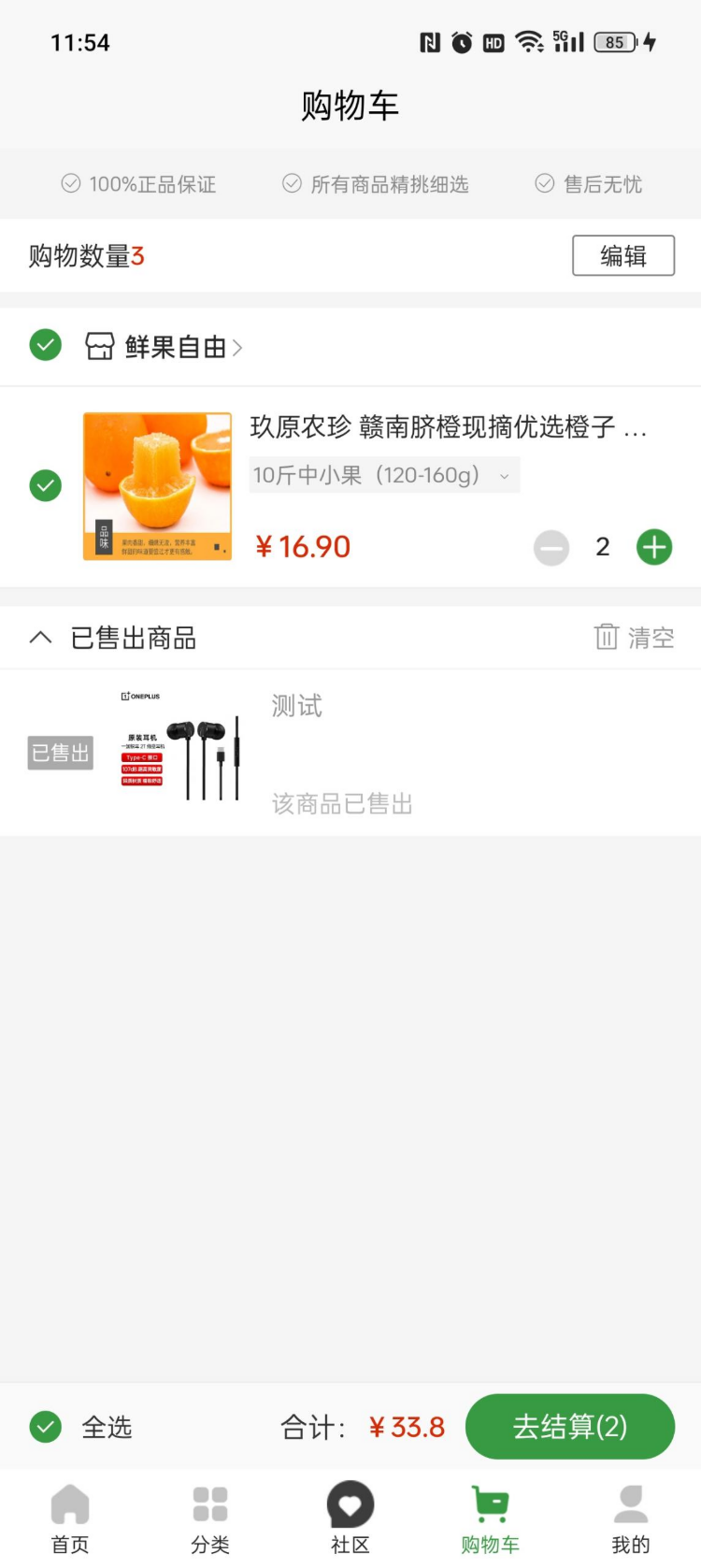Open the 我的 tab
Screen dimensions: 701x1568
(630, 1515)
